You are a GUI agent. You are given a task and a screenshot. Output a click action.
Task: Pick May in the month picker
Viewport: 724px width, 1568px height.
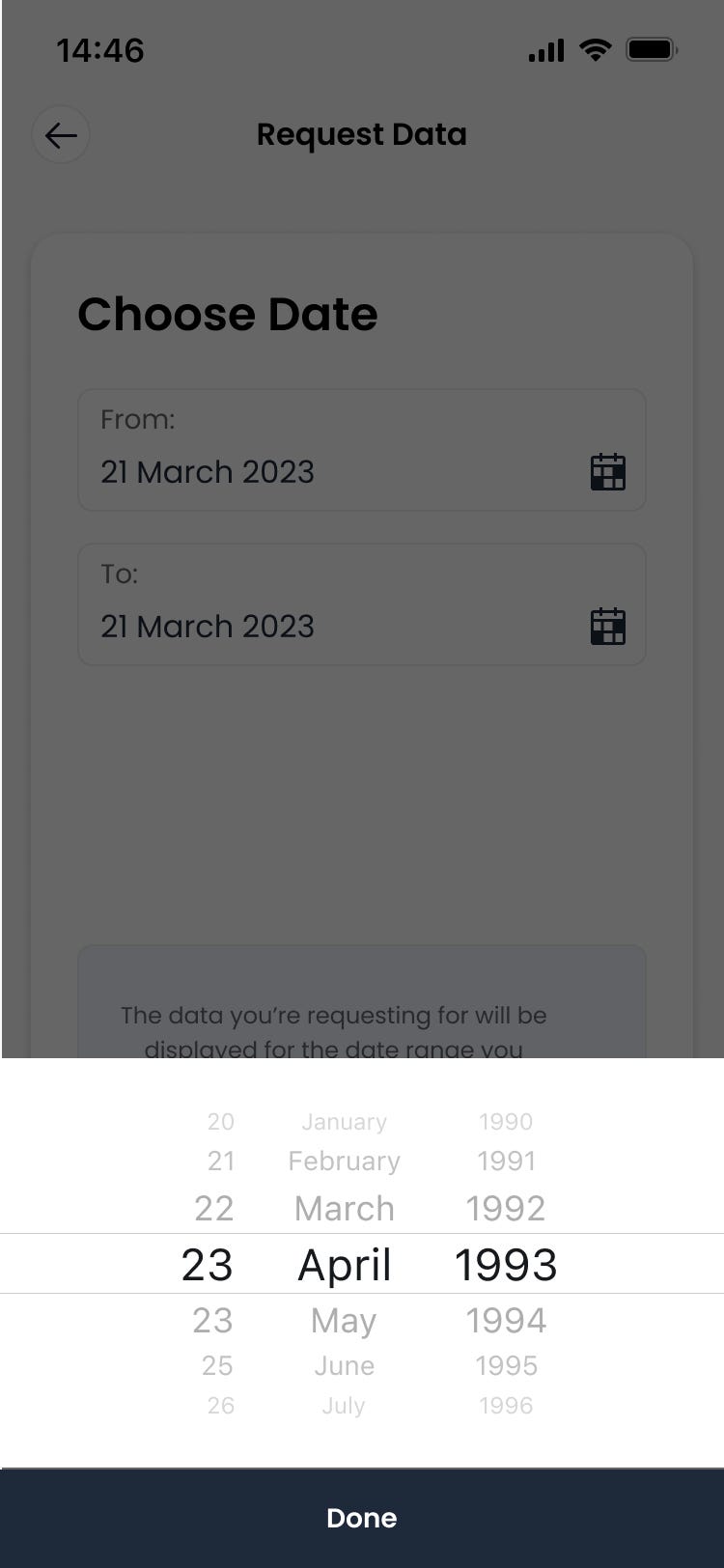click(x=344, y=1320)
